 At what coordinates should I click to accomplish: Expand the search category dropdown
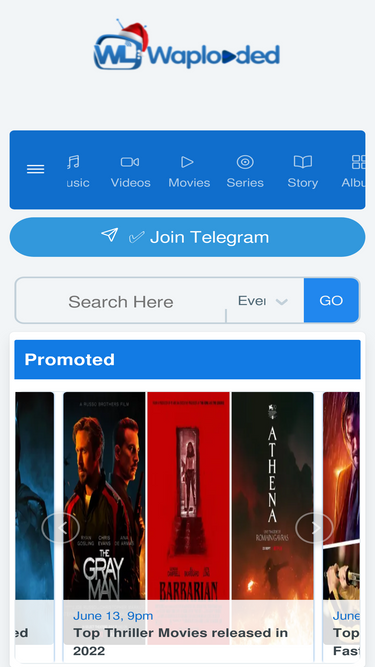pyautogui.click(x=264, y=301)
